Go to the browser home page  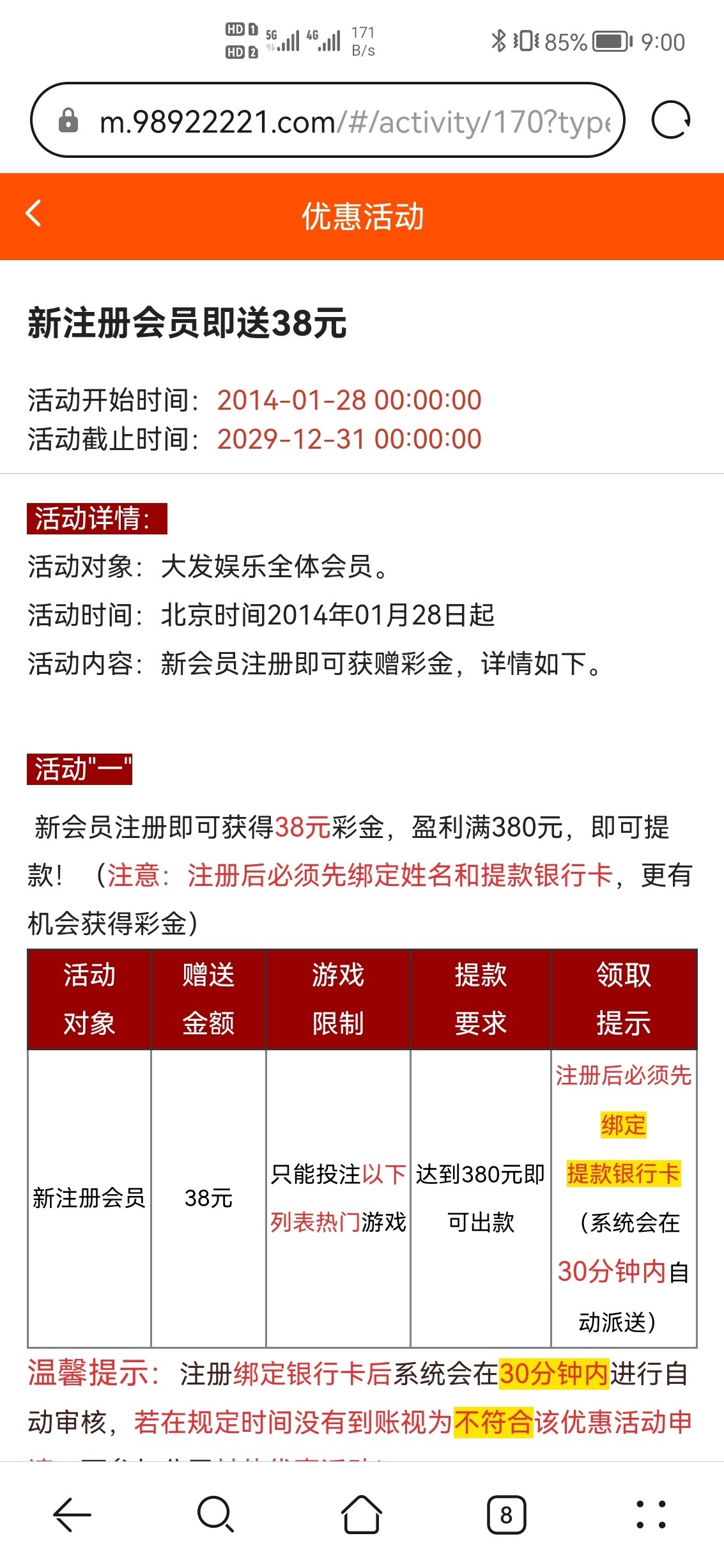pyautogui.click(x=362, y=1514)
